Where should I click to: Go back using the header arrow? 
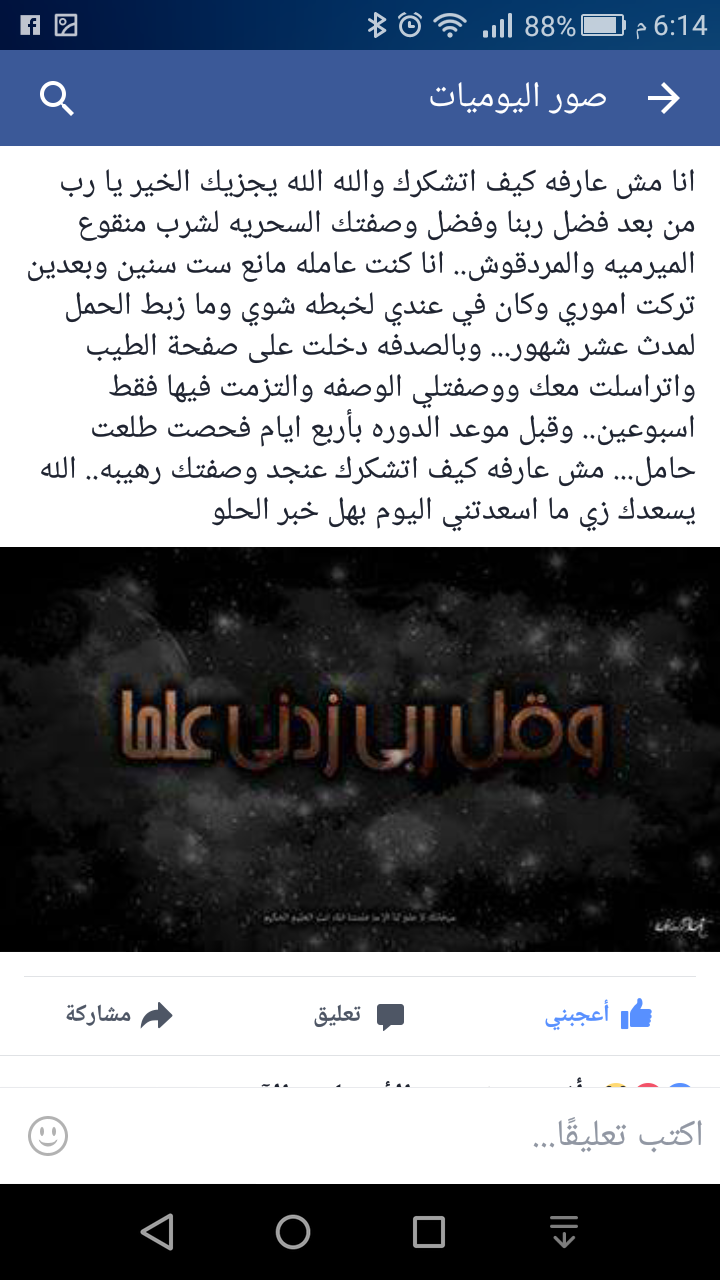[664, 98]
